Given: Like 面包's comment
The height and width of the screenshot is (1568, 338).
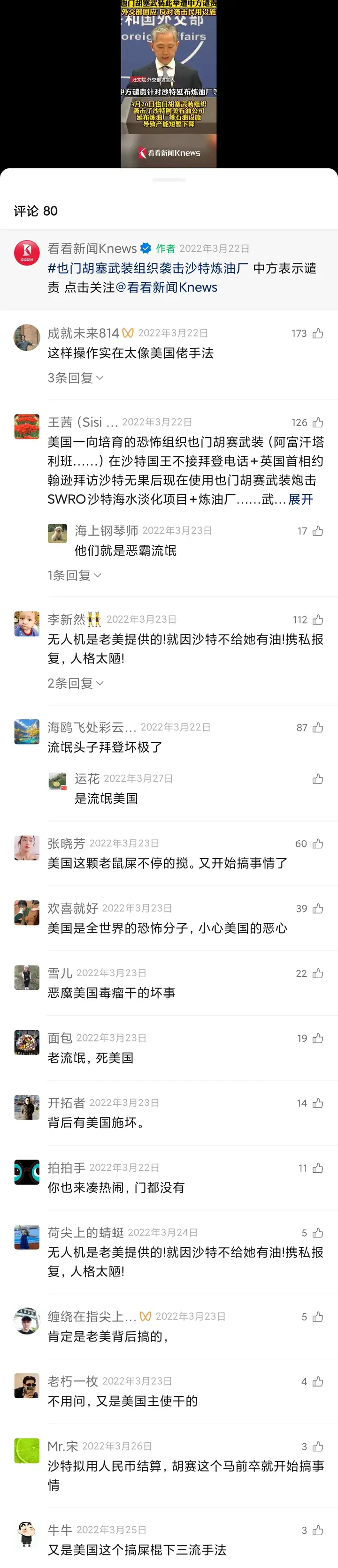Looking at the screenshot, I should pos(317,1039).
